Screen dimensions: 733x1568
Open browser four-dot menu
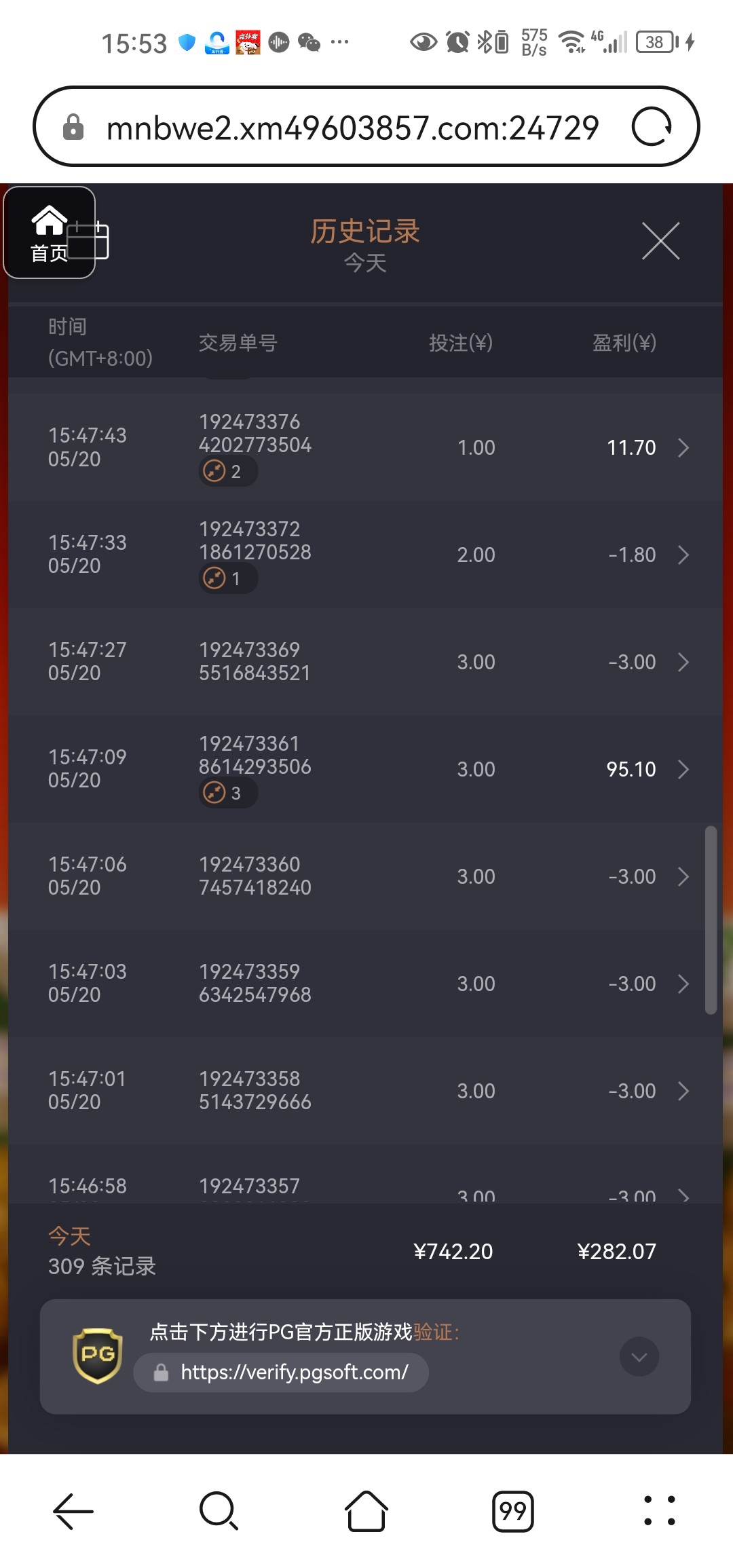click(x=660, y=1511)
